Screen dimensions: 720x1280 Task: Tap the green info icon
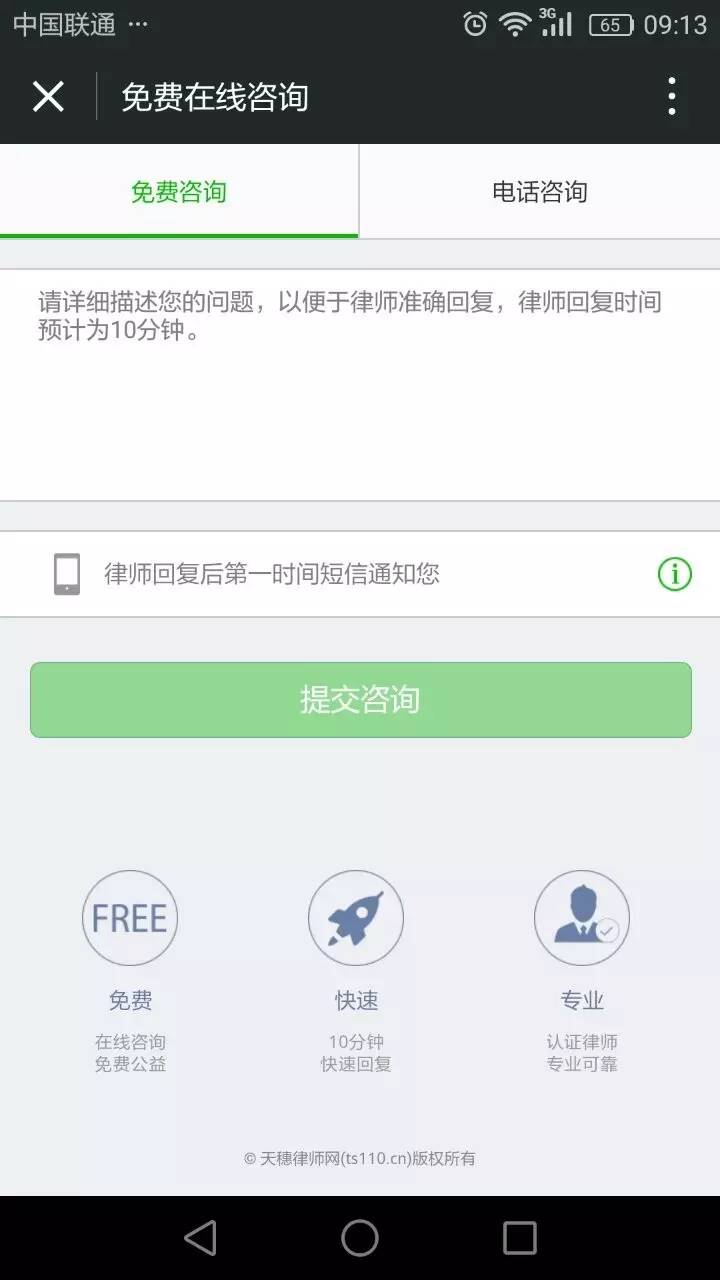pos(675,574)
